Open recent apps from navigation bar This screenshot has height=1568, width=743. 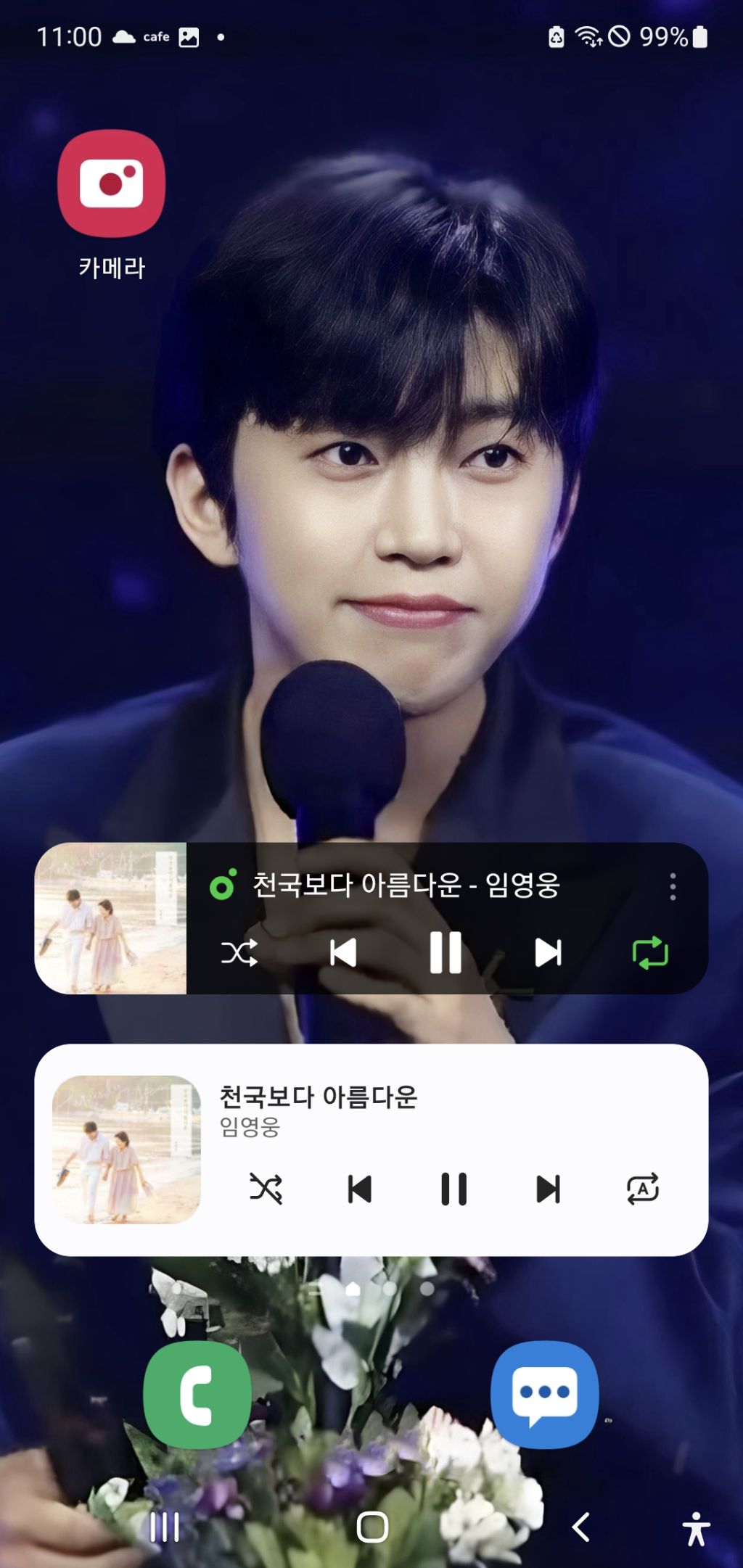pyautogui.click(x=165, y=1527)
